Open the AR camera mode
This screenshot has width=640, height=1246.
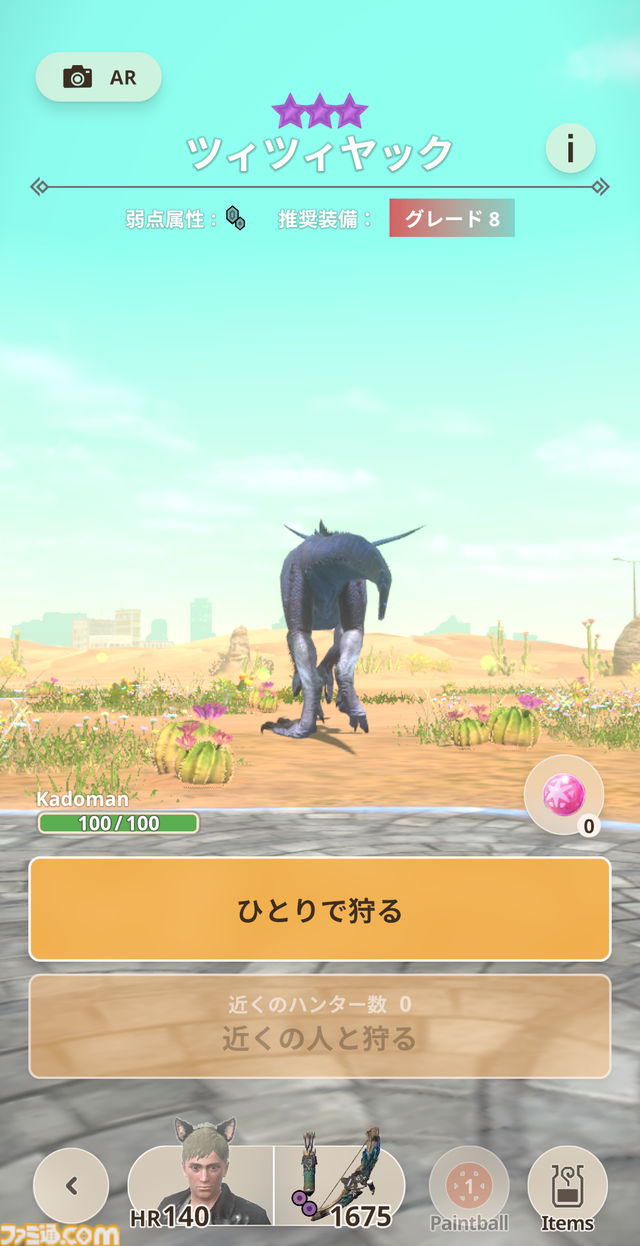tap(98, 77)
